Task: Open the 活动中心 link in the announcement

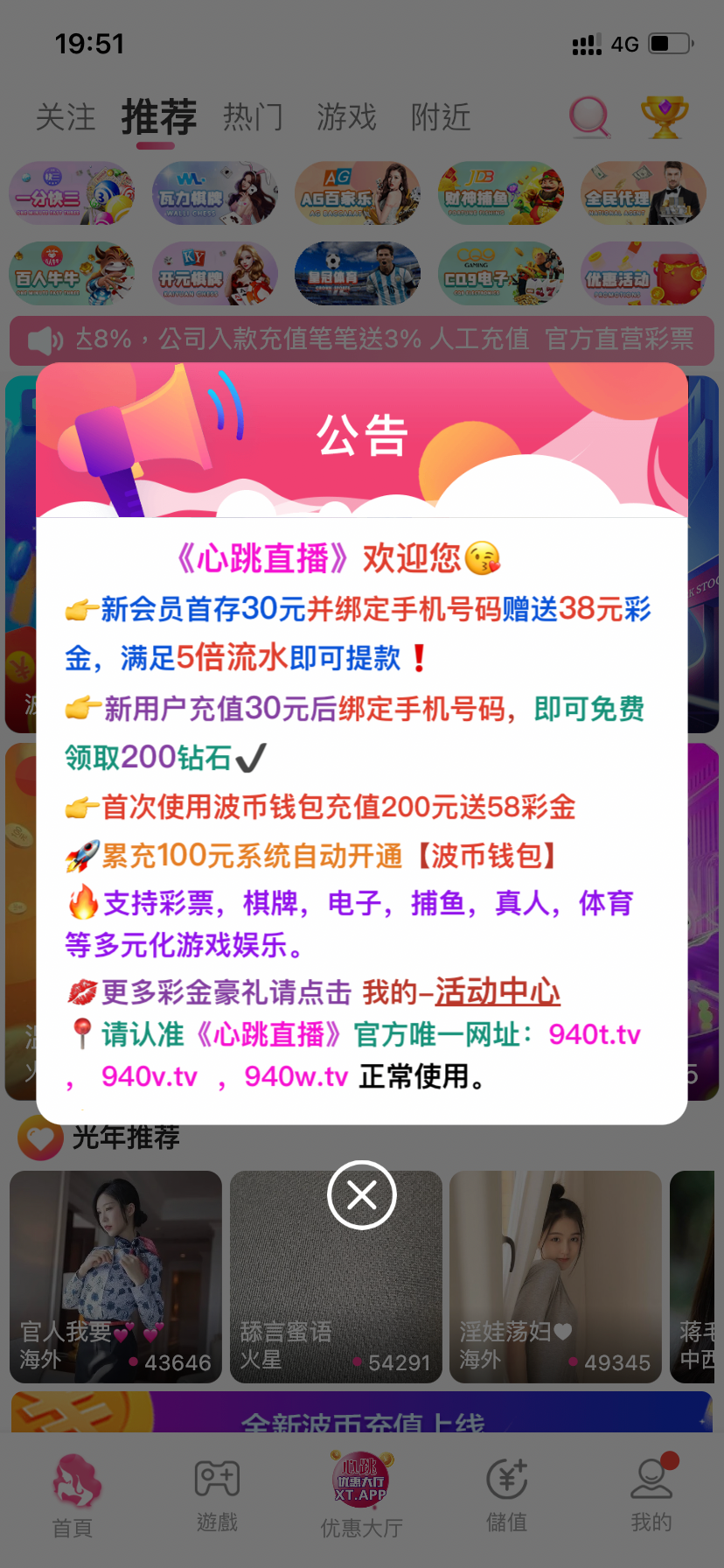Action: (x=497, y=992)
